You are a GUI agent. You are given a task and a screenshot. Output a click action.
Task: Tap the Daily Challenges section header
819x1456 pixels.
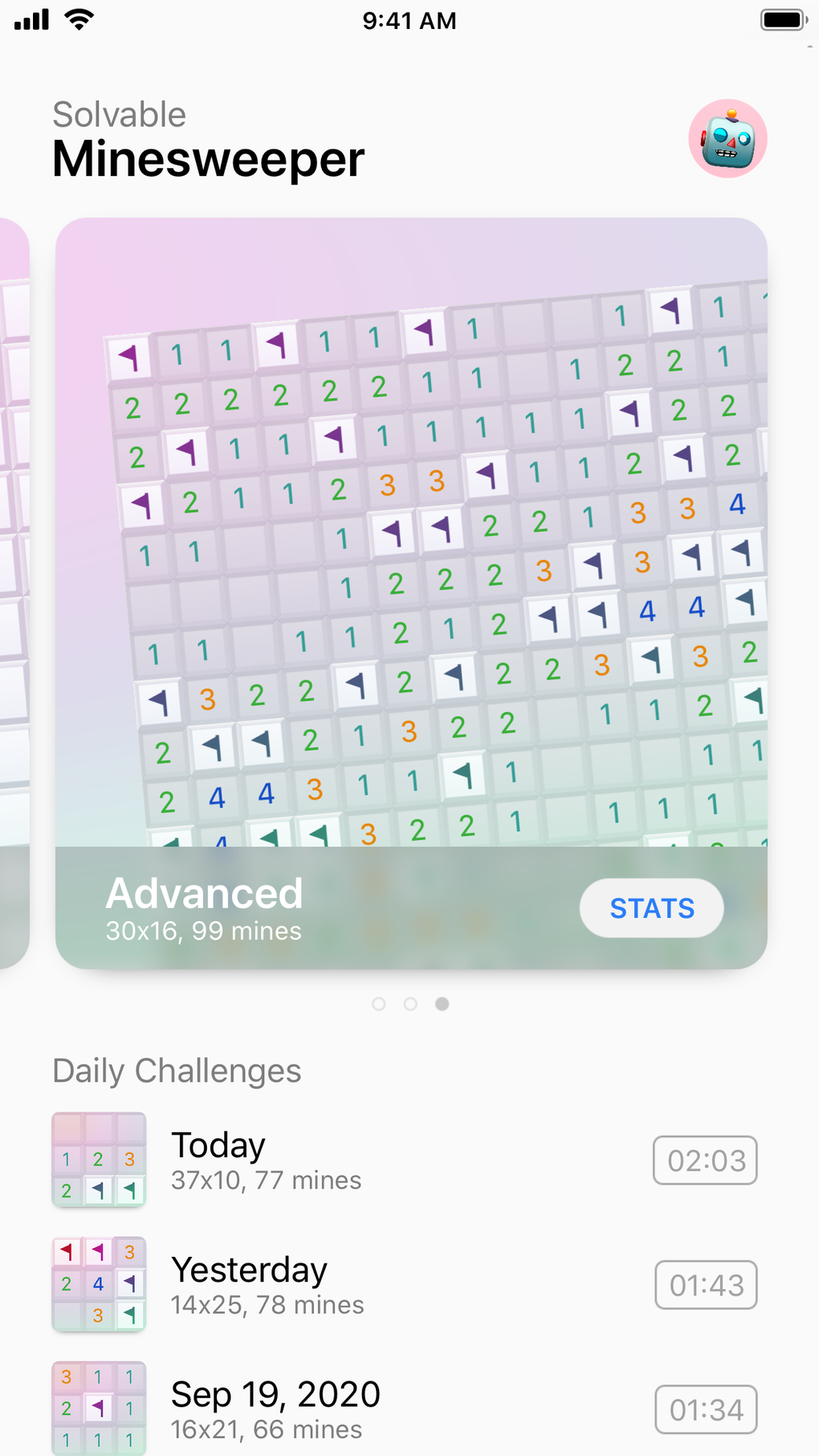(177, 1071)
